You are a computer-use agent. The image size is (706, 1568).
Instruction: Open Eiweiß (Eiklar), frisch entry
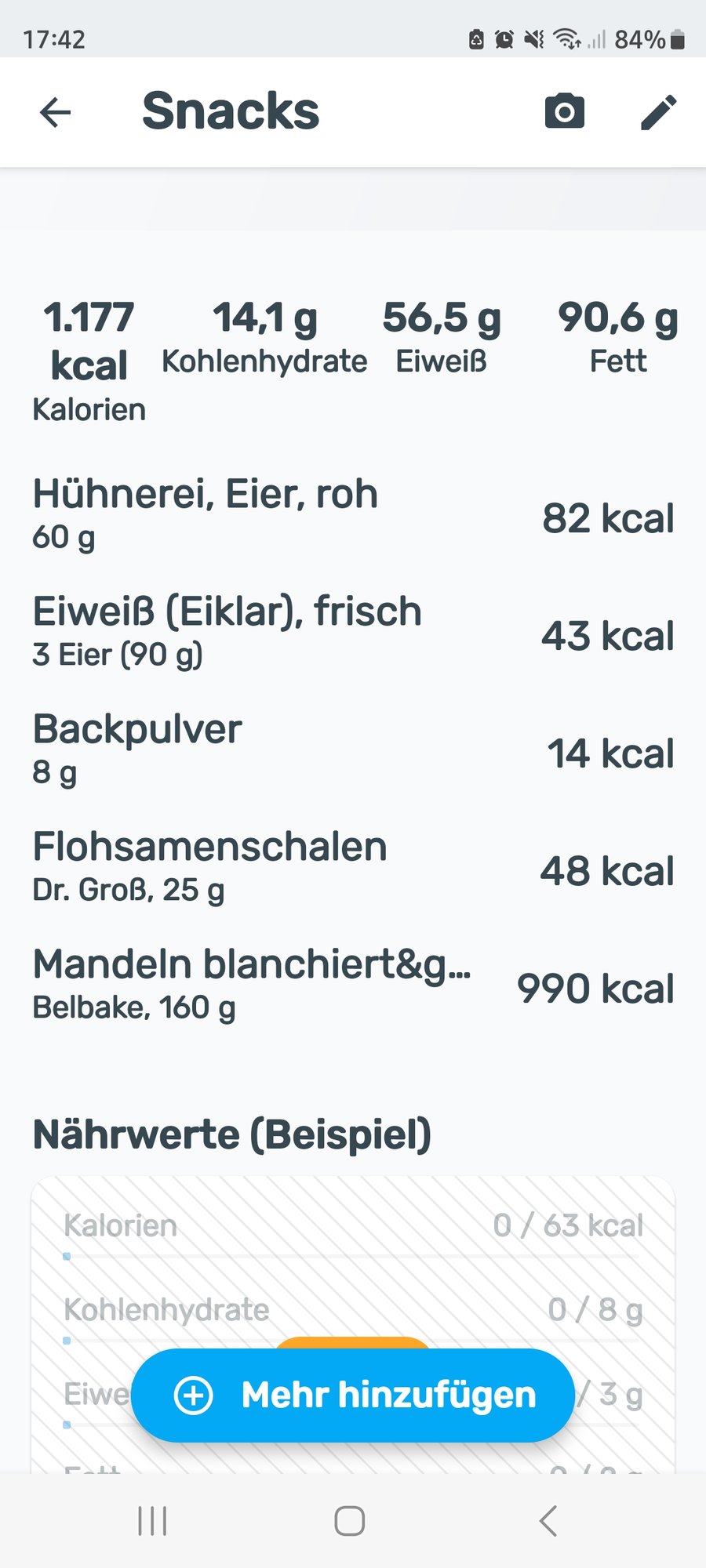(x=353, y=633)
